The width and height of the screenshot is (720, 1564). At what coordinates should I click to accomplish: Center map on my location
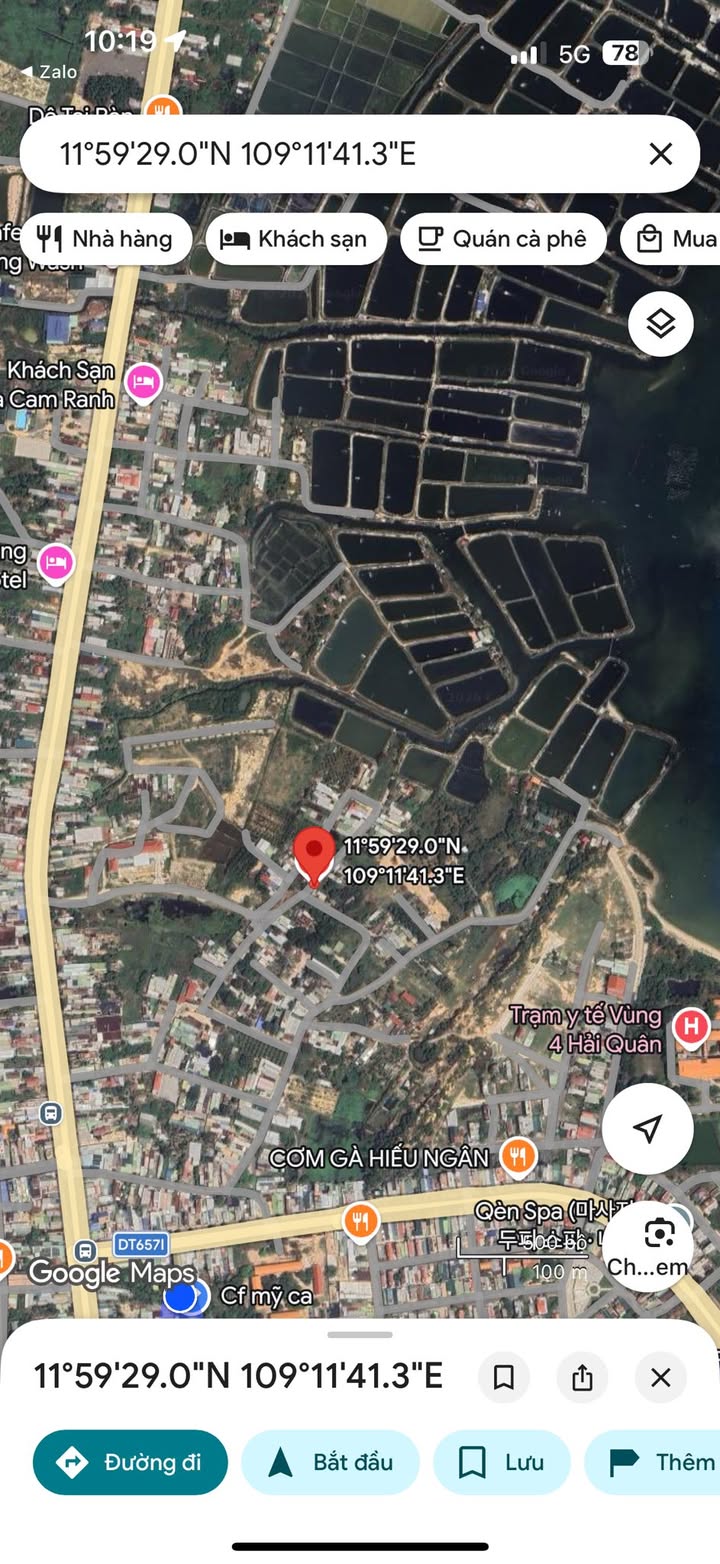pos(647,1128)
